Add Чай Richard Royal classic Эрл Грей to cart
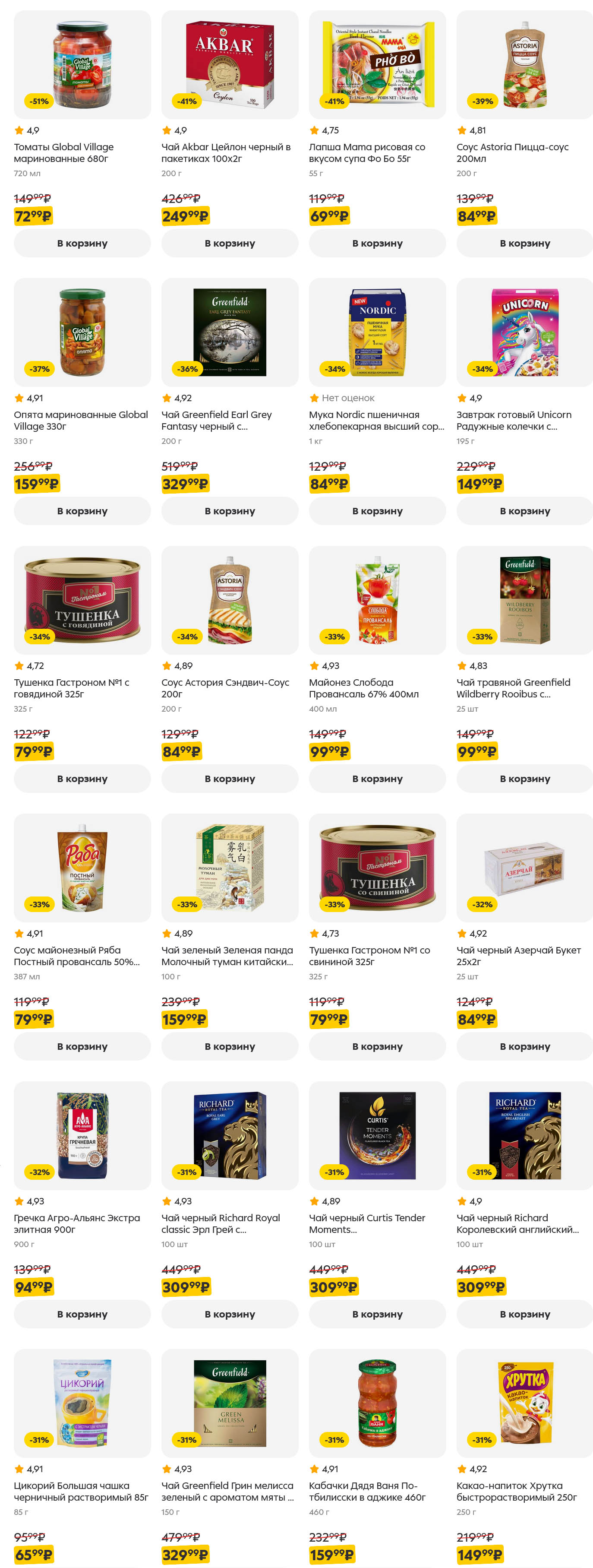 tap(229, 1315)
